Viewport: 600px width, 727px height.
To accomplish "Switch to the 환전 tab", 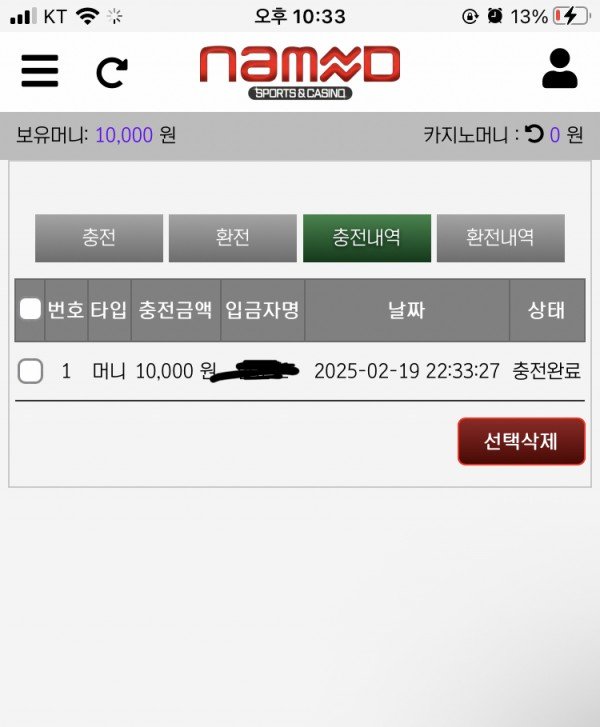I will click(x=233, y=238).
